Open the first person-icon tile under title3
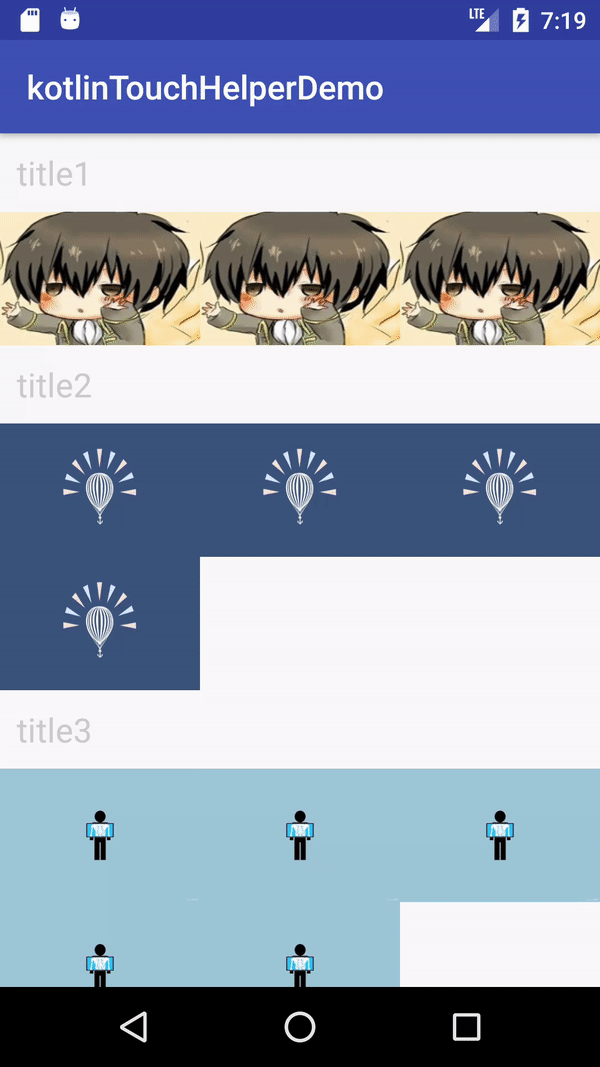This screenshot has width=600, height=1067. point(100,834)
